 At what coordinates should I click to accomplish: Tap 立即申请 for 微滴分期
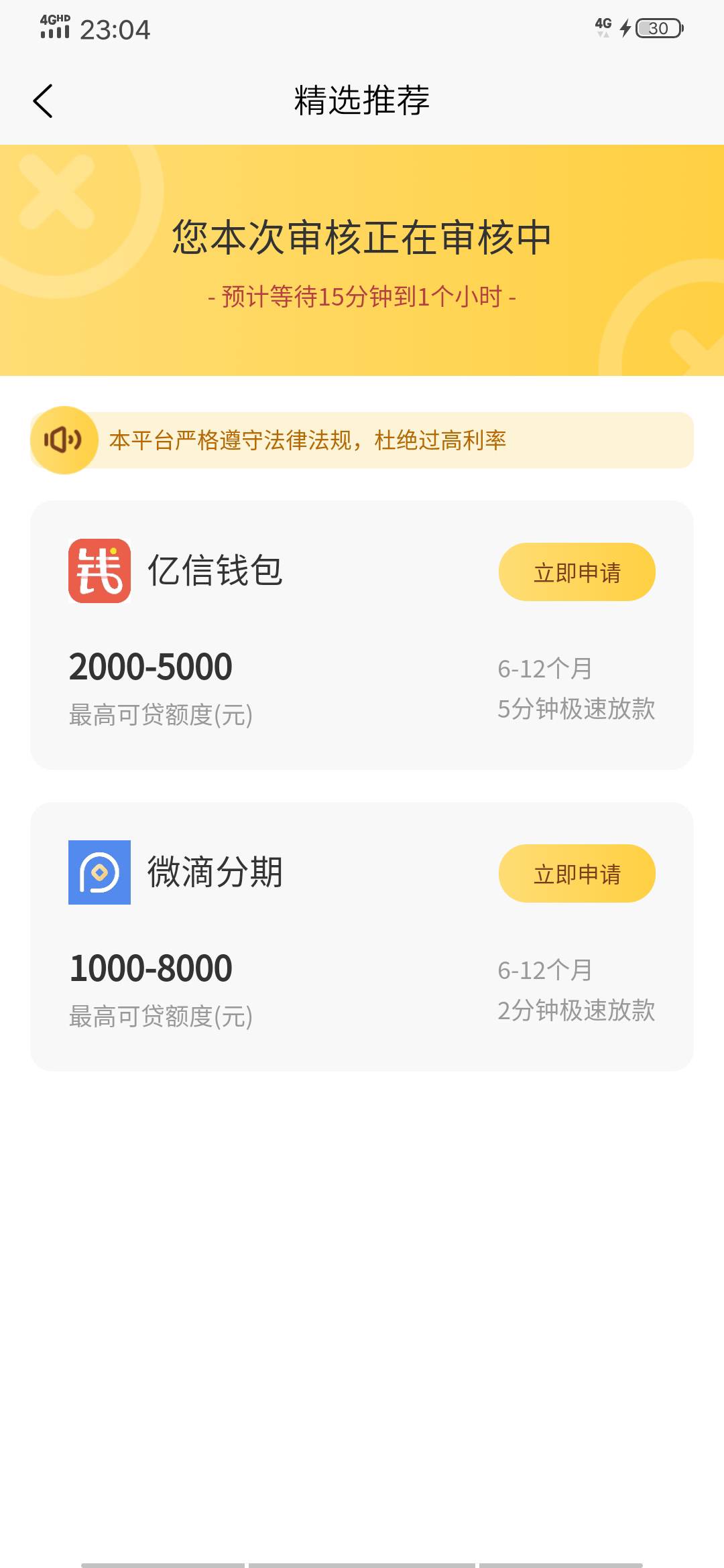(x=577, y=873)
